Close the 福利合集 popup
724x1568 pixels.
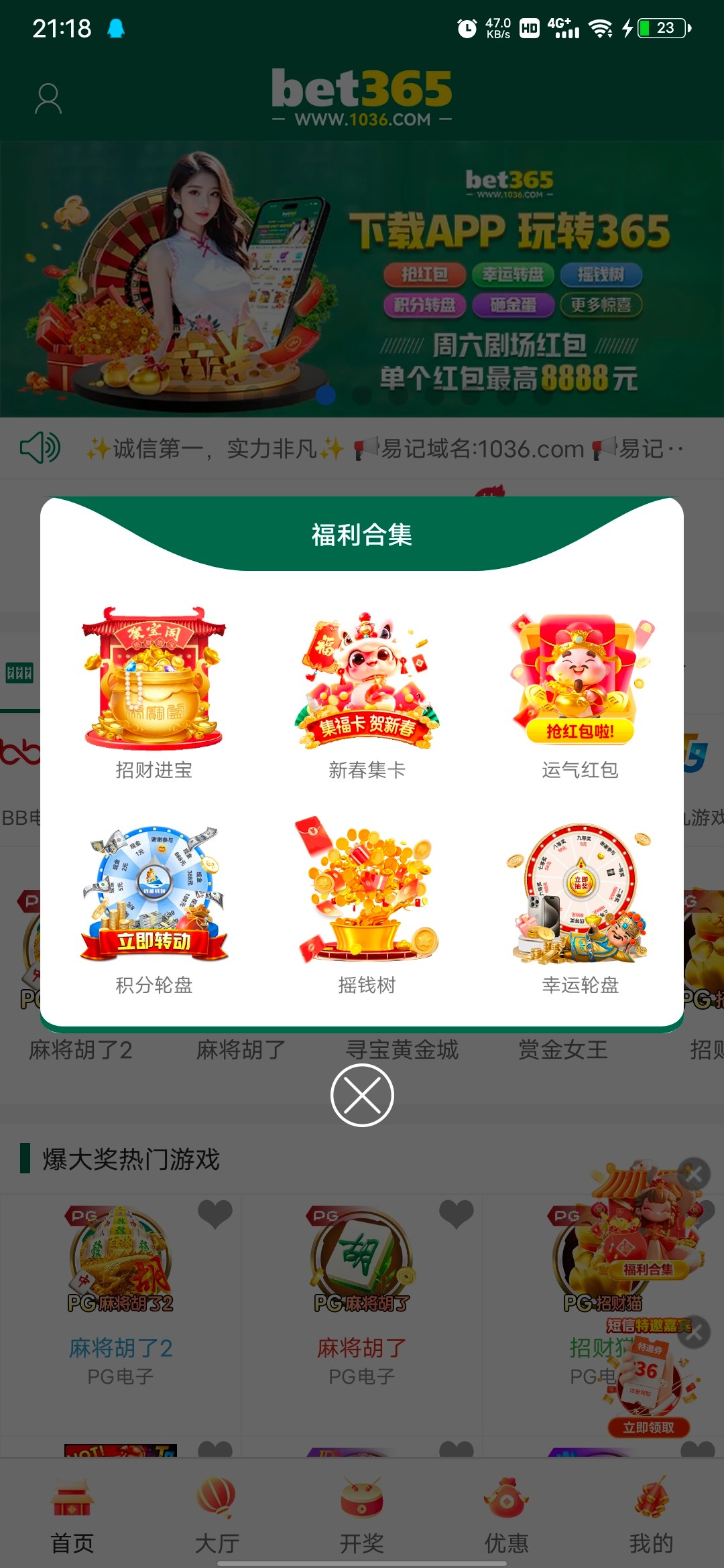pyautogui.click(x=362, y=1095)
